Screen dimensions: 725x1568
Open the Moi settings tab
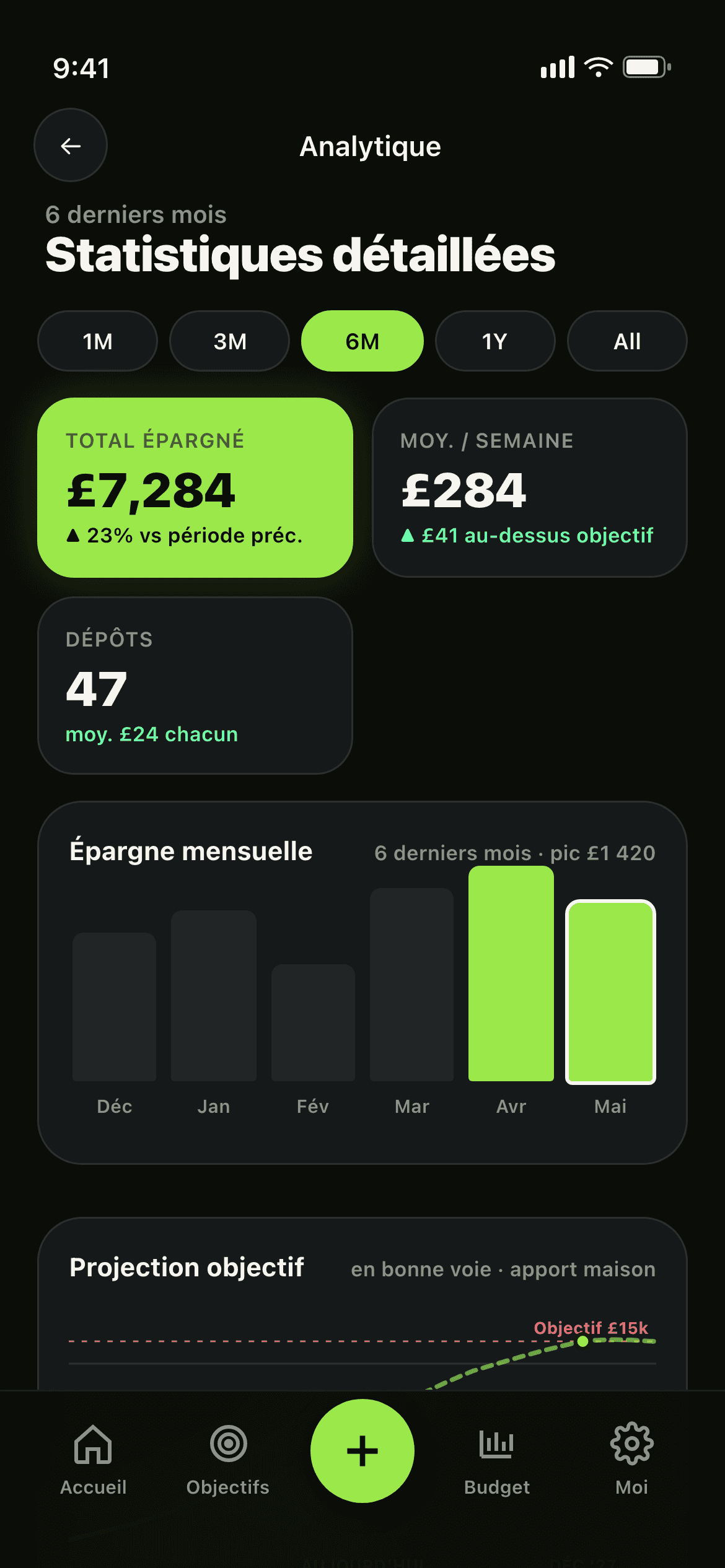pos(631,1460)
